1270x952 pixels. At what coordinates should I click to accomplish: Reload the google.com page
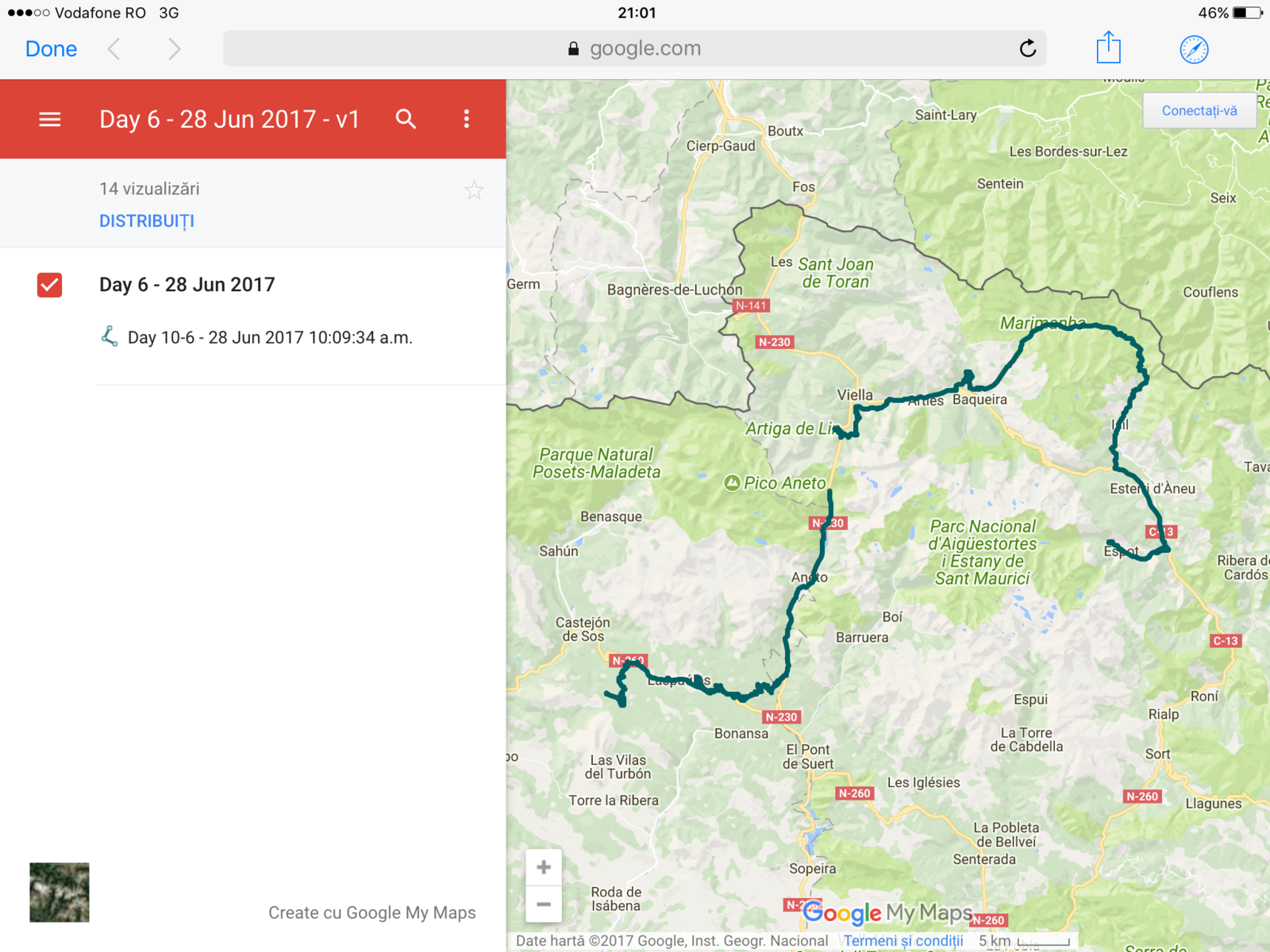(1027, 48)
